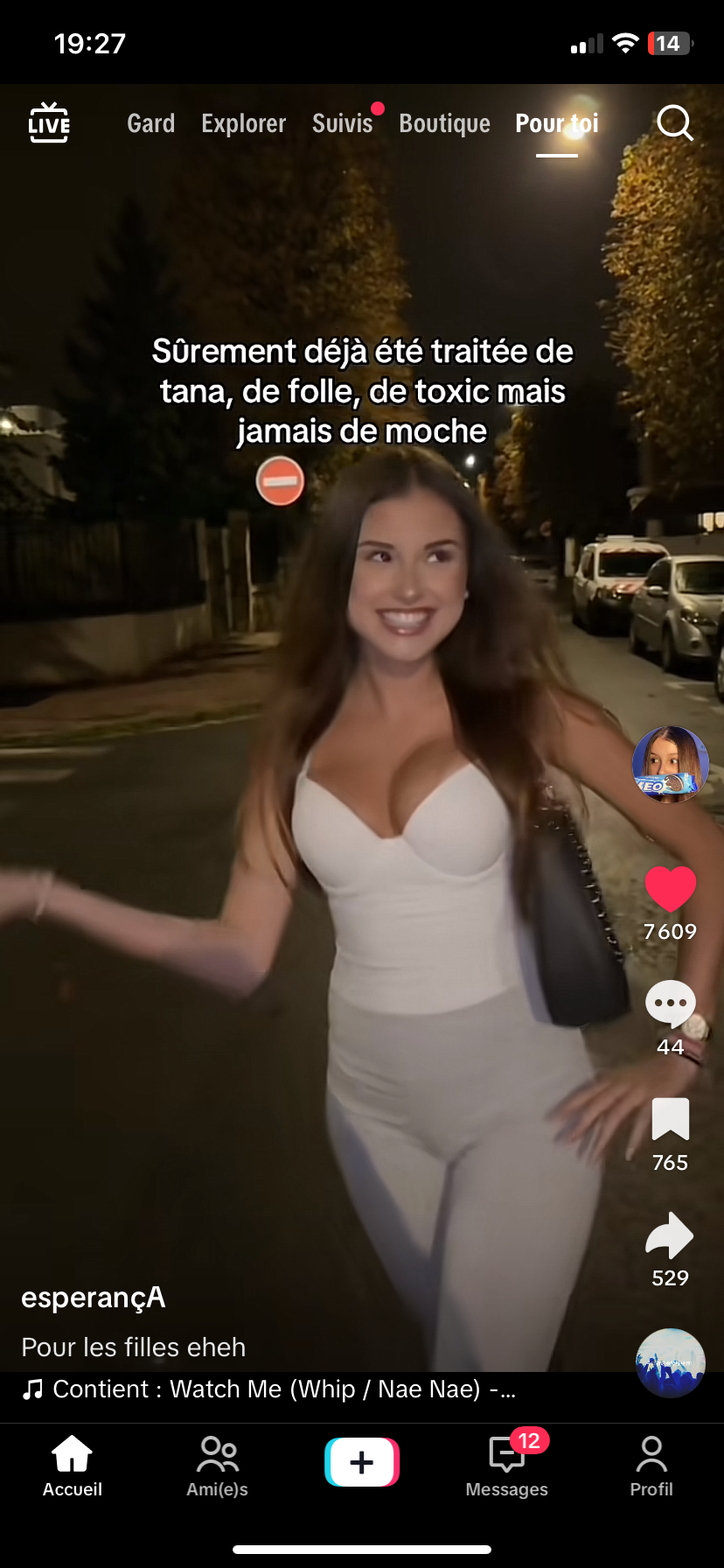Open the Messages inbox

point(507,1466)
